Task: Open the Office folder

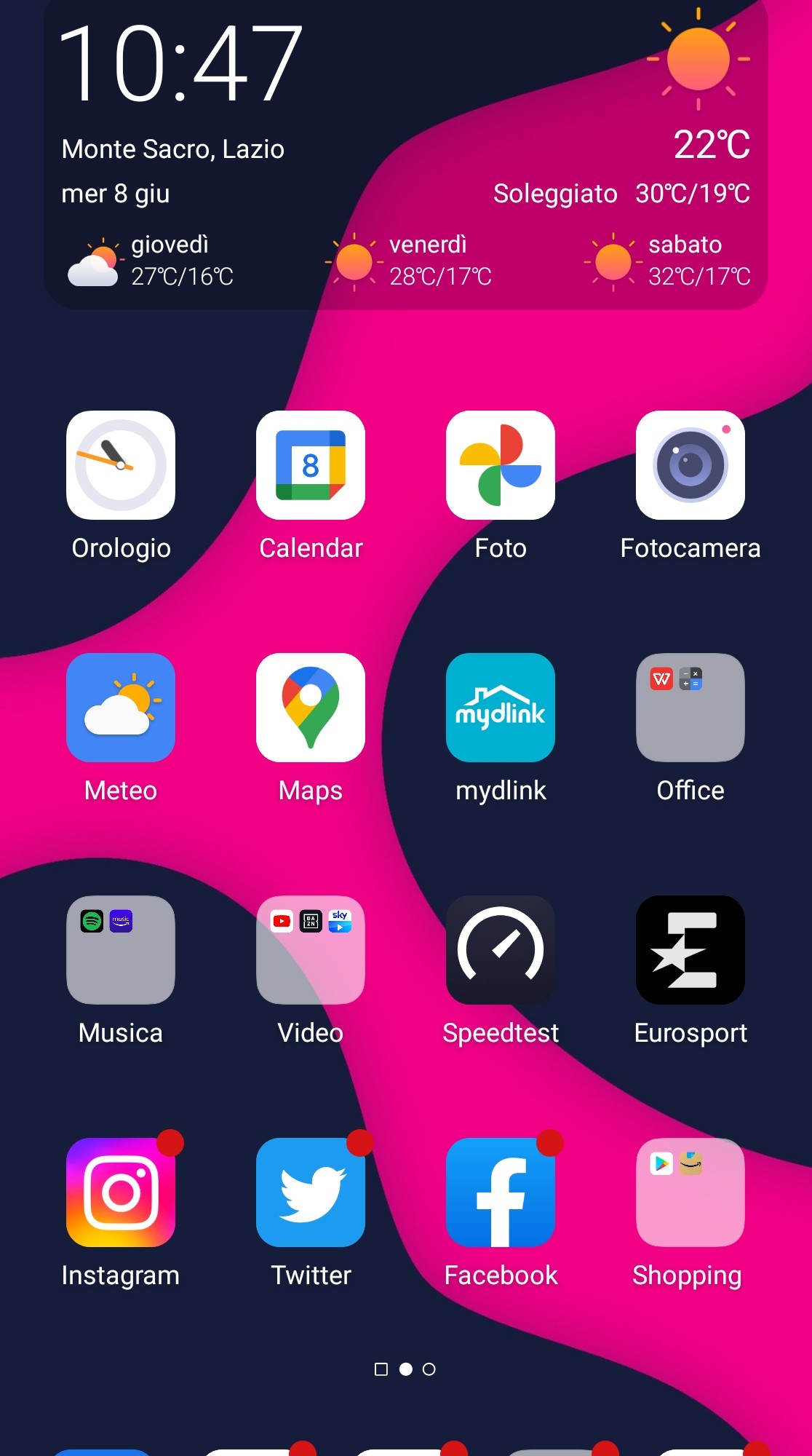Action: tap(690, 708)
